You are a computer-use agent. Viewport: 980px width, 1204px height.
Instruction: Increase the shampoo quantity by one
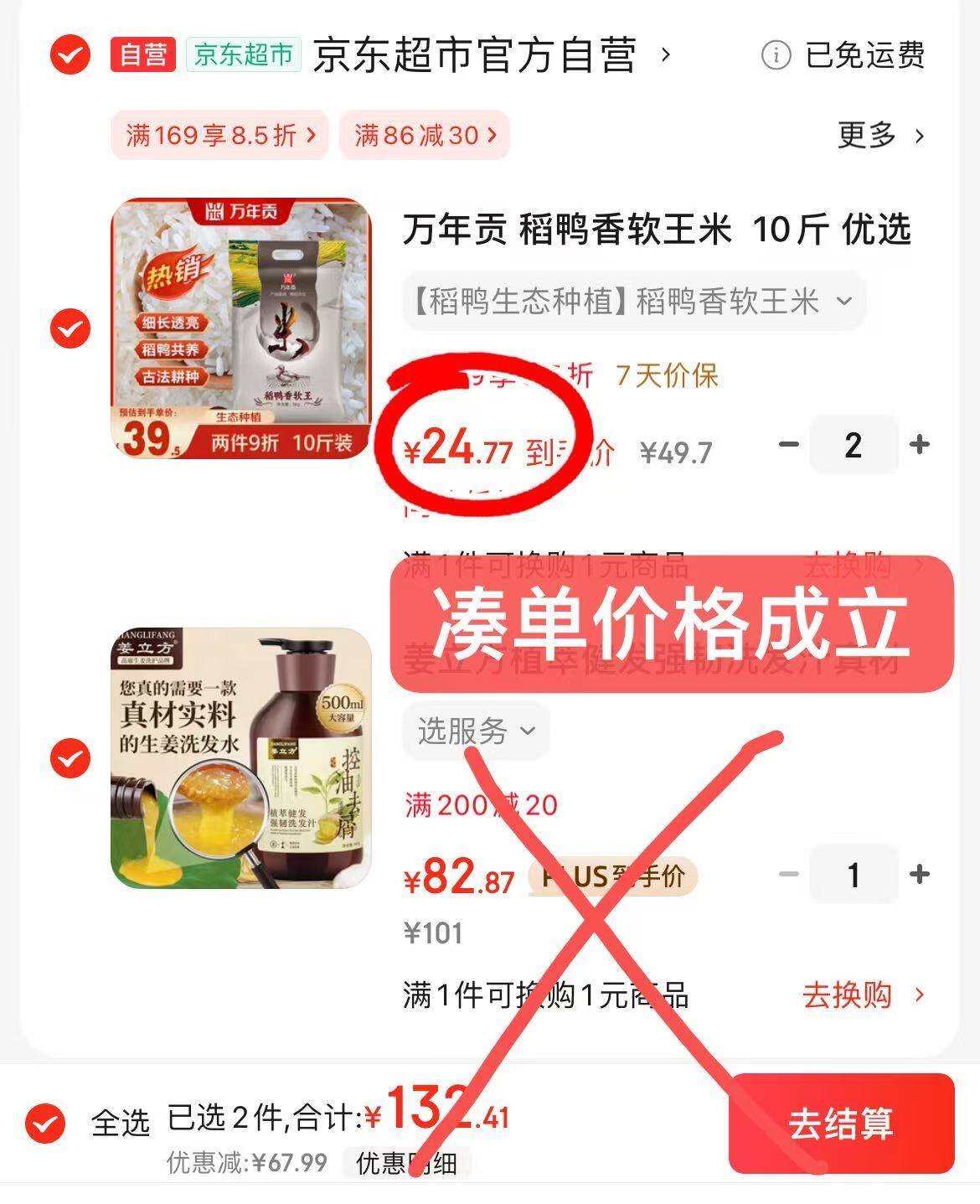919,875
